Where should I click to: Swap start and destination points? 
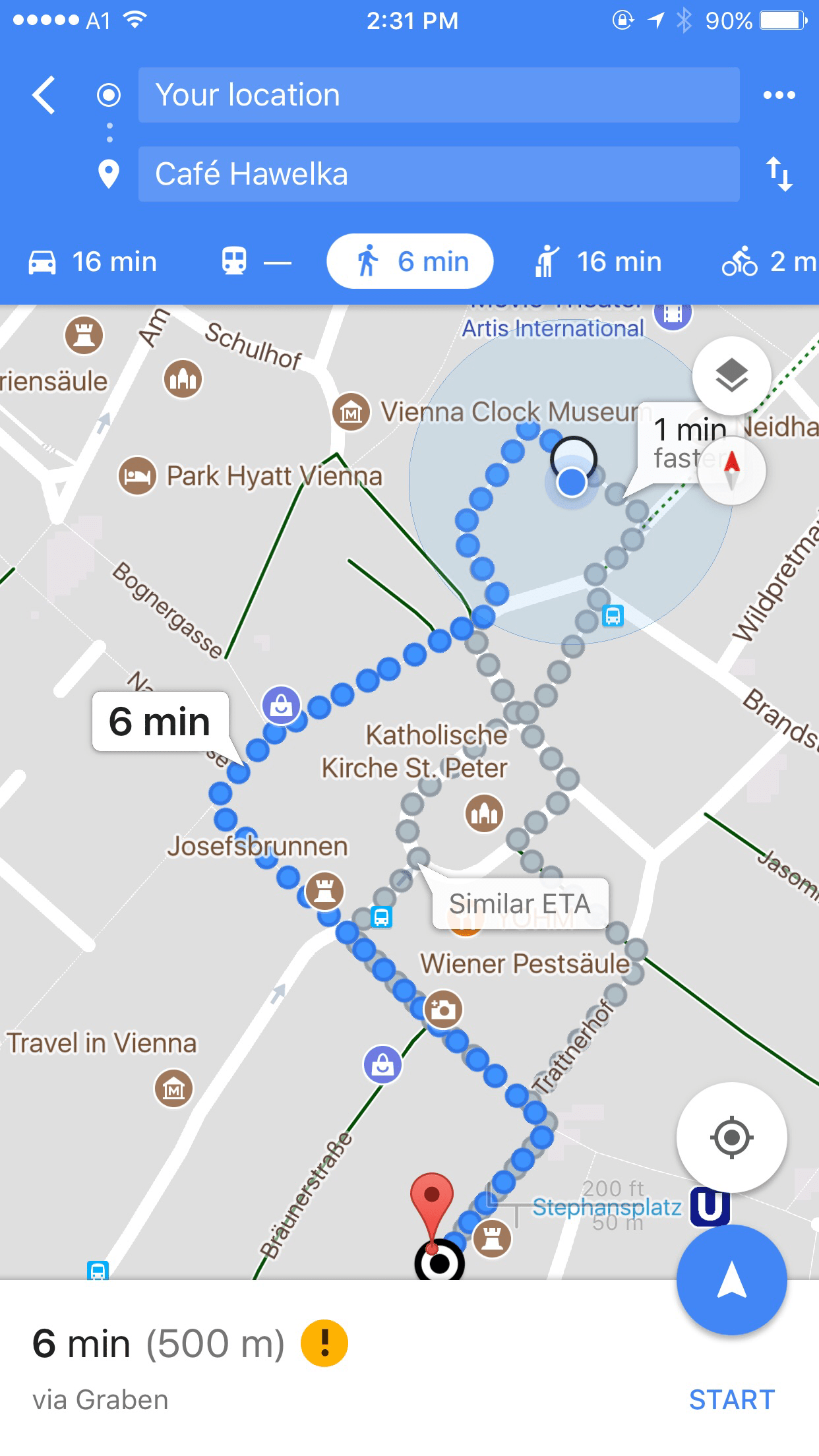(x=779, y=174)
